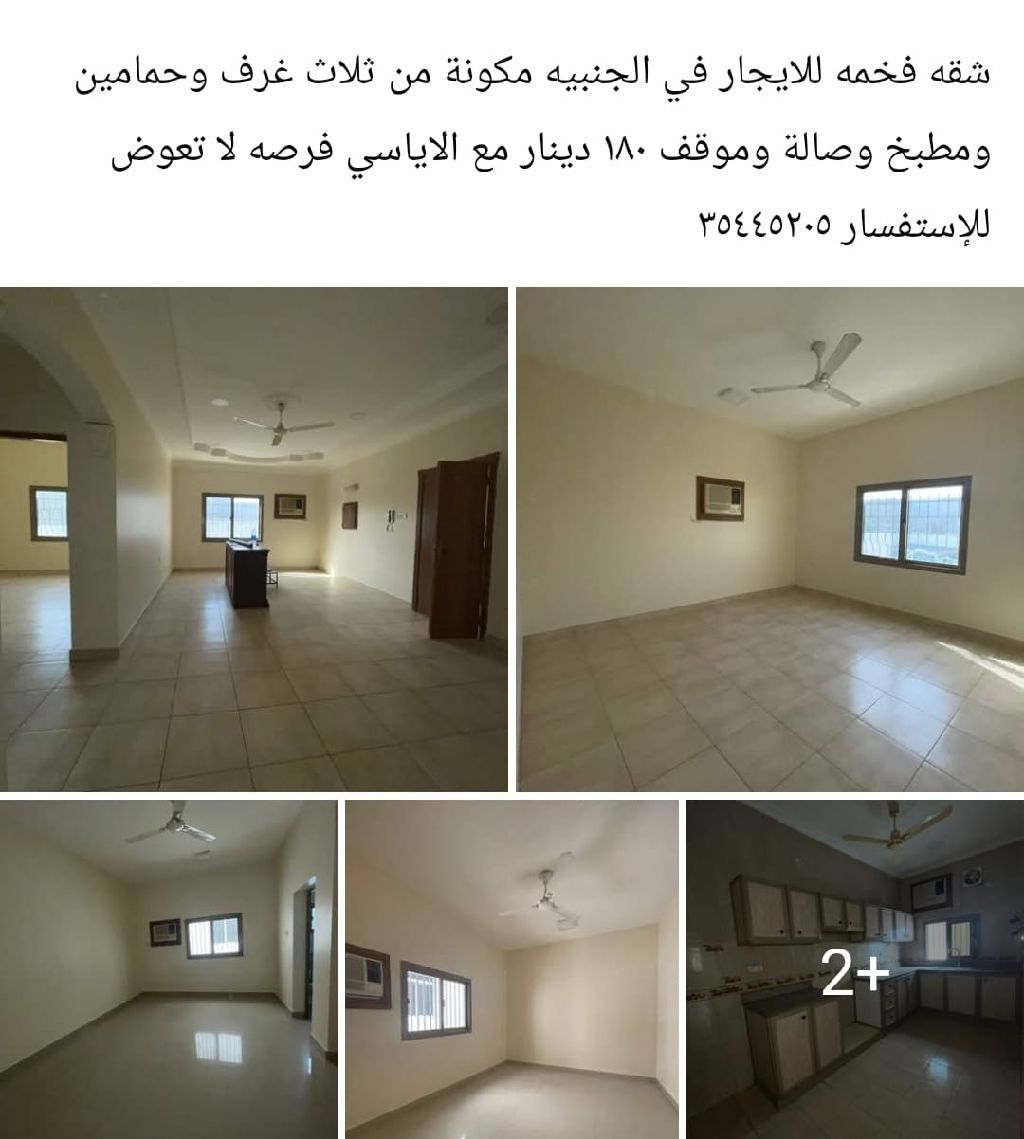
Task: Open the photo of room with barred window
Action: (511, 968)
